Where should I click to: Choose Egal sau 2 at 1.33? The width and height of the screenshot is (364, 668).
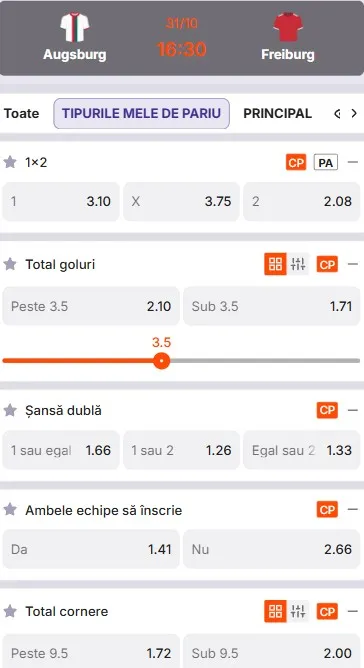coord(302,450)
